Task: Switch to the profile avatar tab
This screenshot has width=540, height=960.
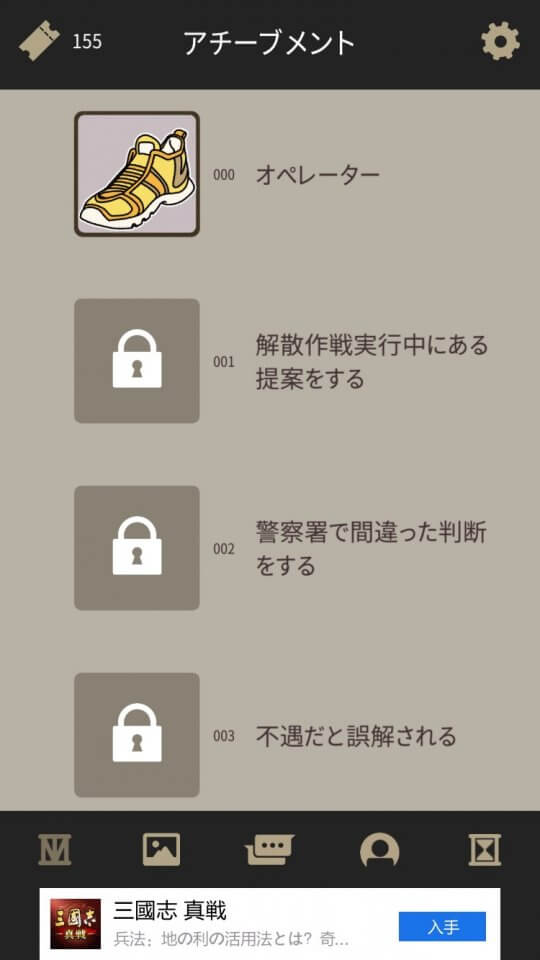Action: 379,851
